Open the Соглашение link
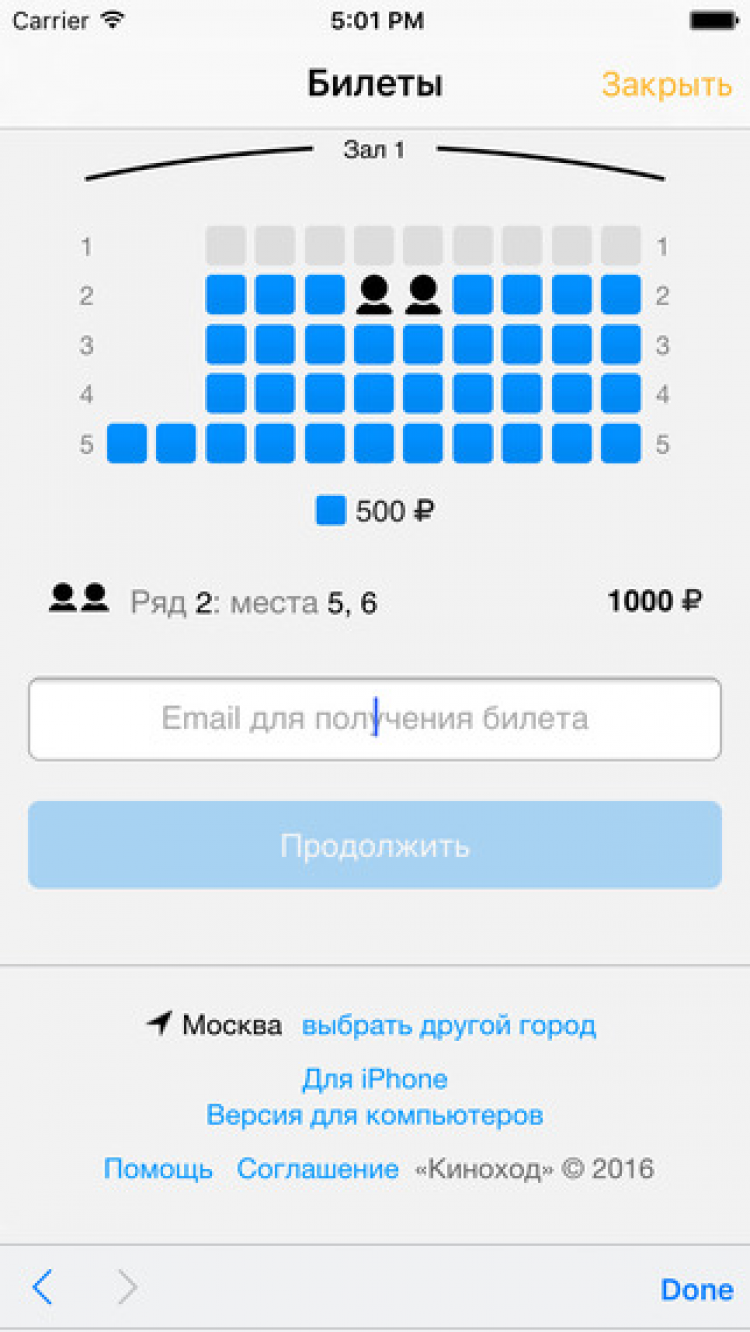The image size is (750, 1332). (x=318, y=1168)
